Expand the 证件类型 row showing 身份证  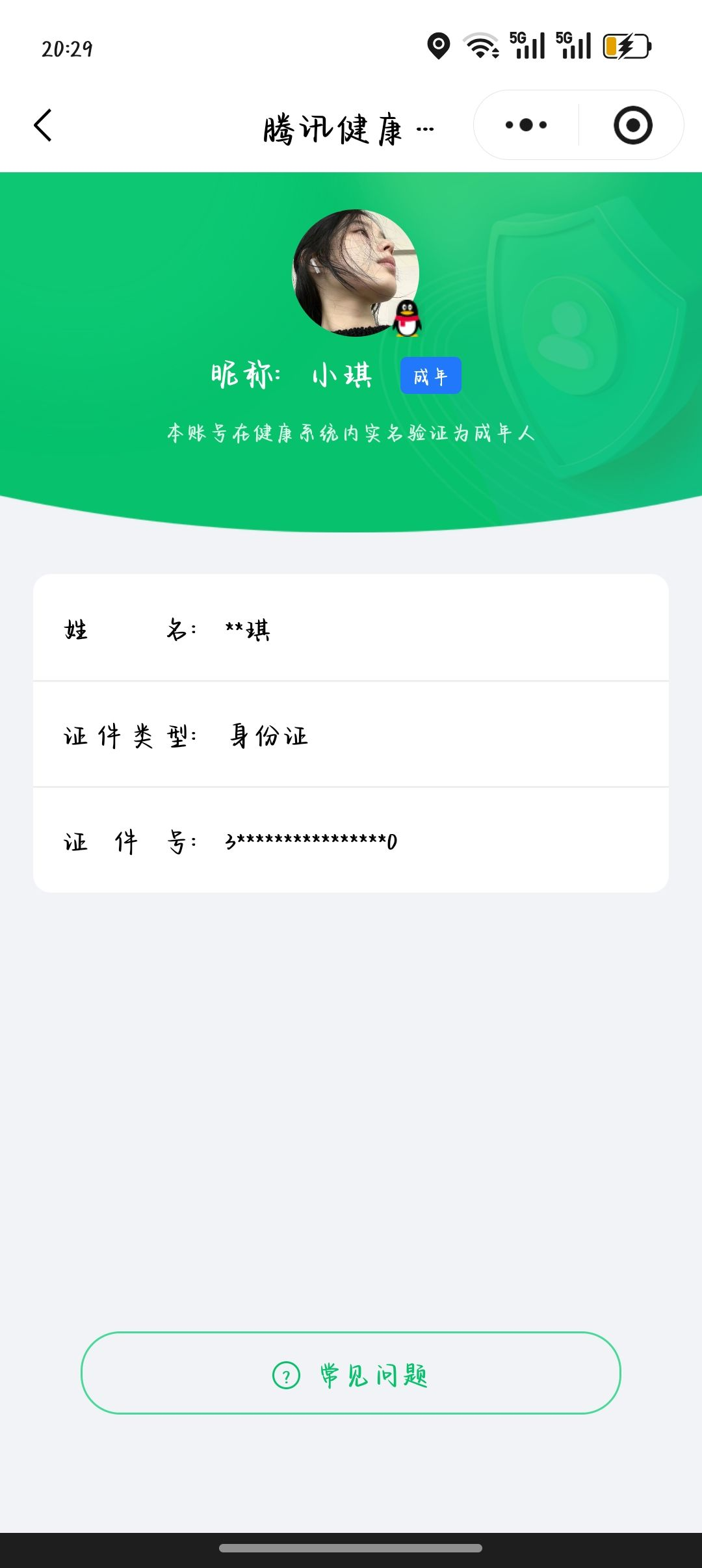coord(351,735)
